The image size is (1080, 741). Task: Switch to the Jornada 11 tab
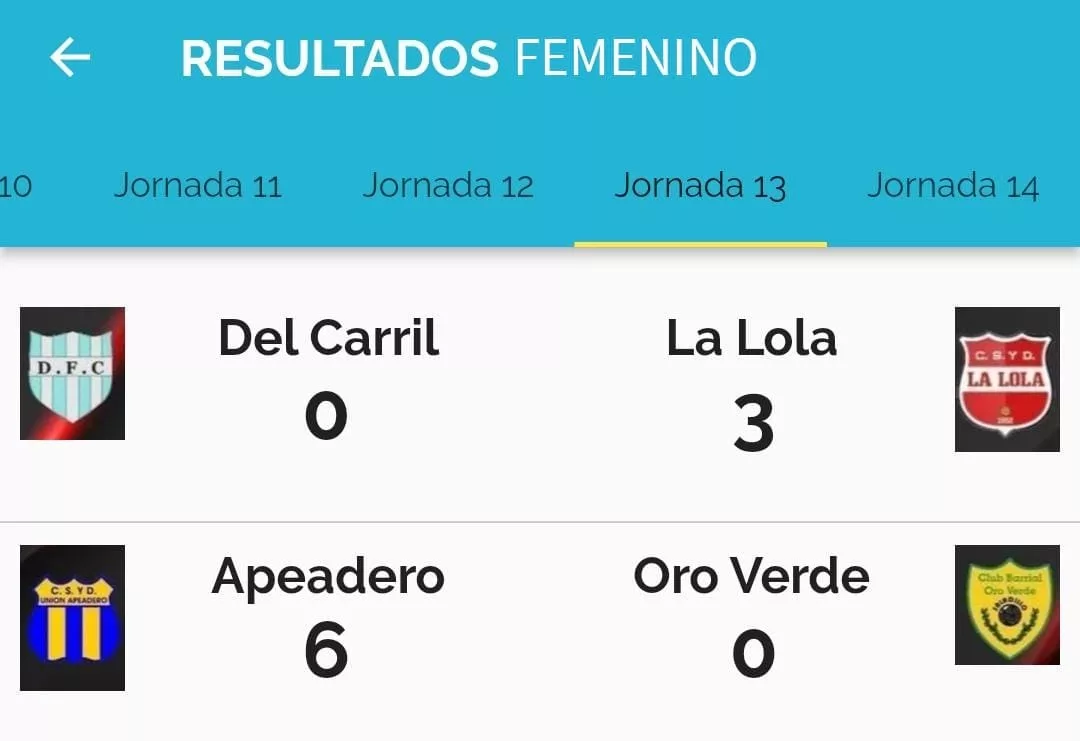tap(197, 186)
